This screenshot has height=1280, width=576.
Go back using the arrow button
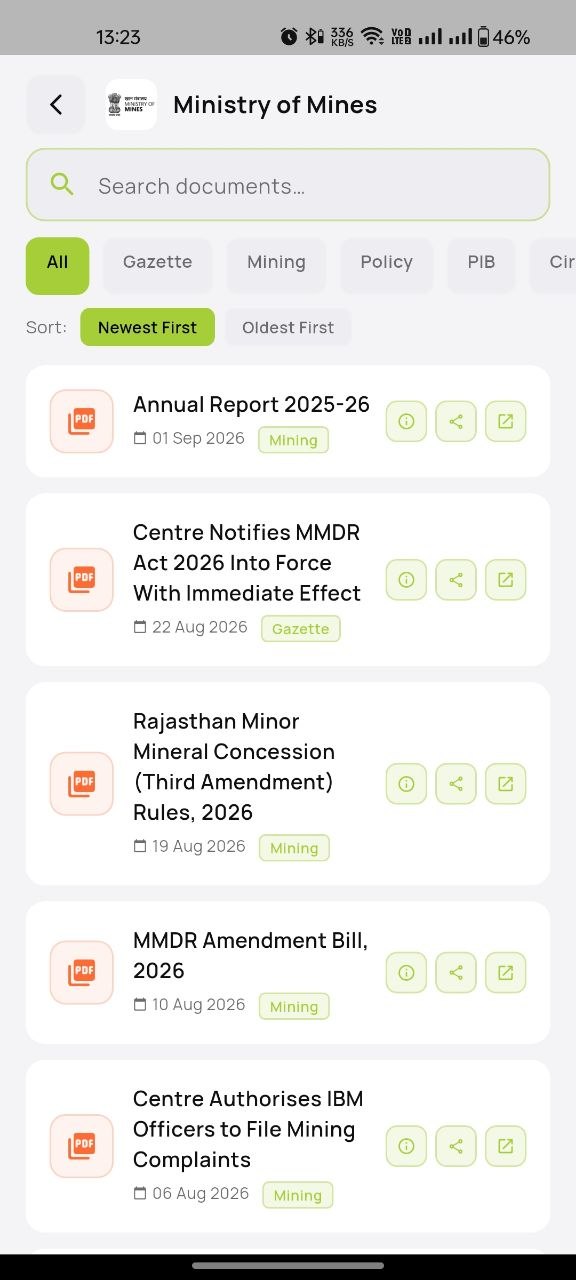pyautogui.click(x=56, y=104)
